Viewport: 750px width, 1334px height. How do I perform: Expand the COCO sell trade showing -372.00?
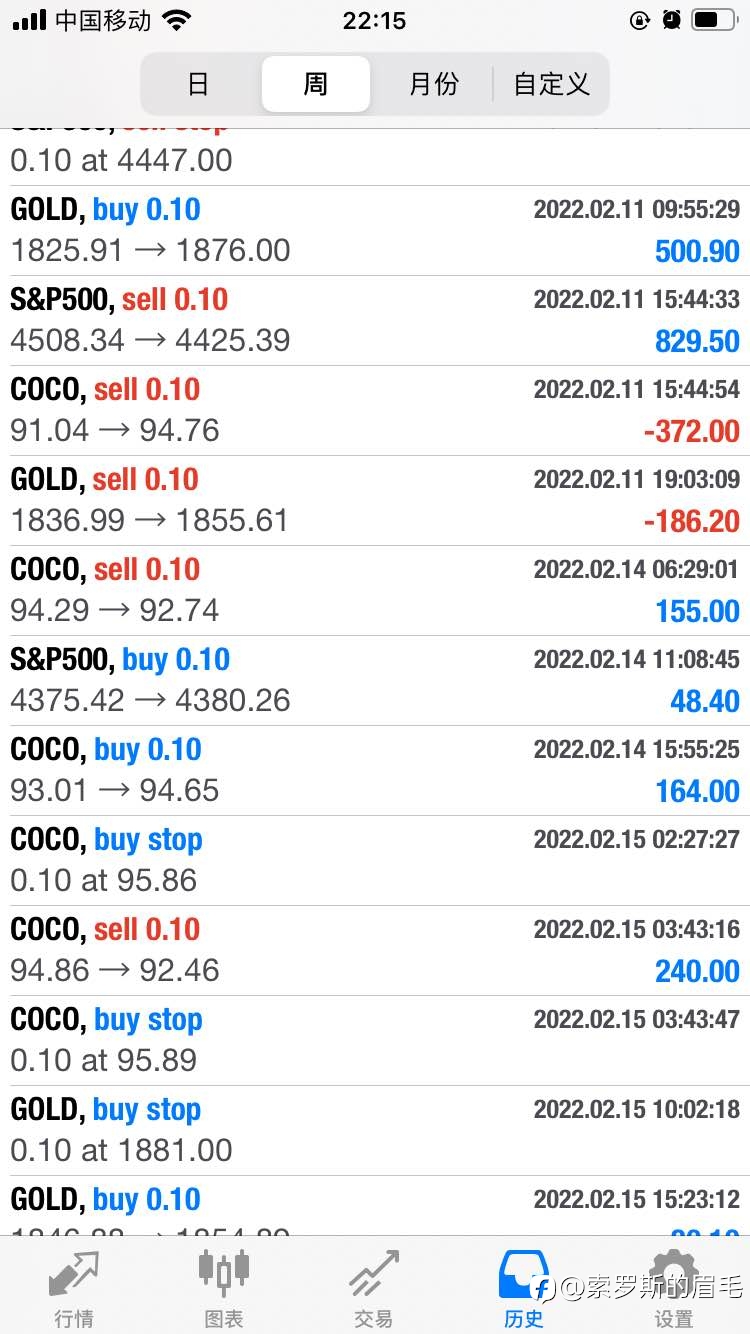pyautogui.click(x=375, y=411)
